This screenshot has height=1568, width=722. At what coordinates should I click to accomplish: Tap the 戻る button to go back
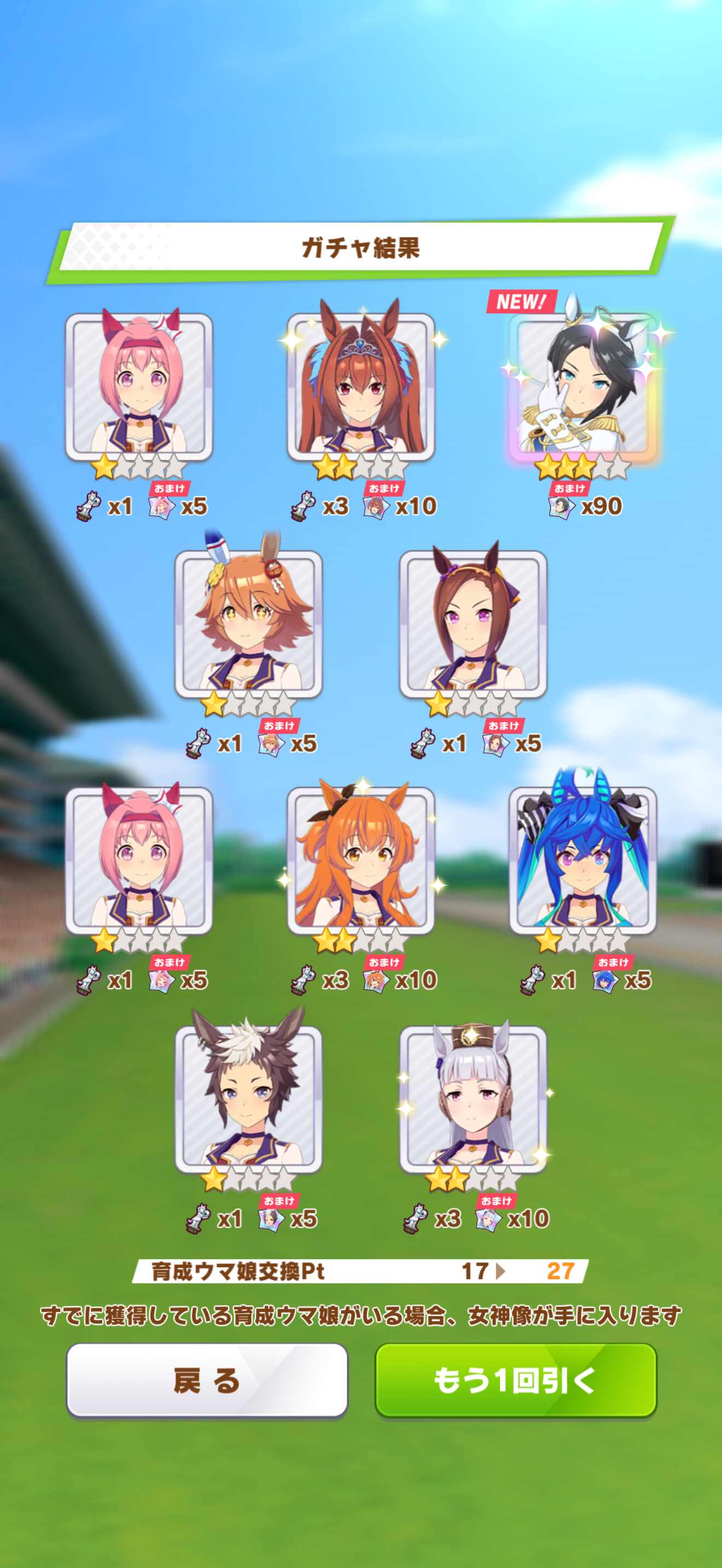tap(207, 1379)
